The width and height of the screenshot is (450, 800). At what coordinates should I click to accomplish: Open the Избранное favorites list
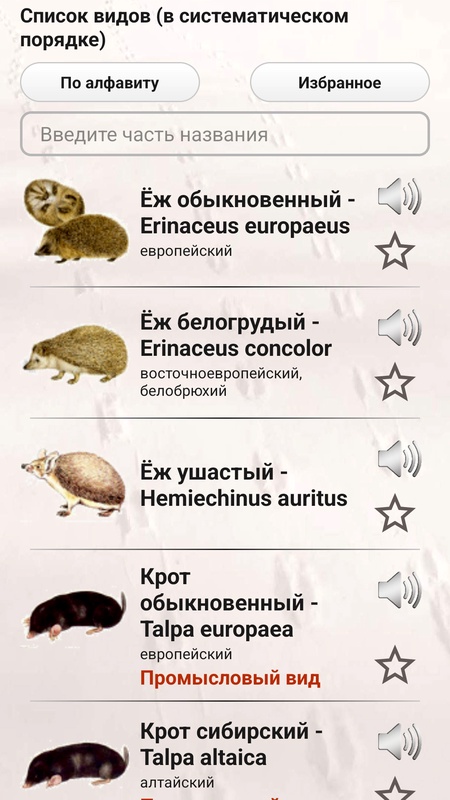(x=340, y=83)
